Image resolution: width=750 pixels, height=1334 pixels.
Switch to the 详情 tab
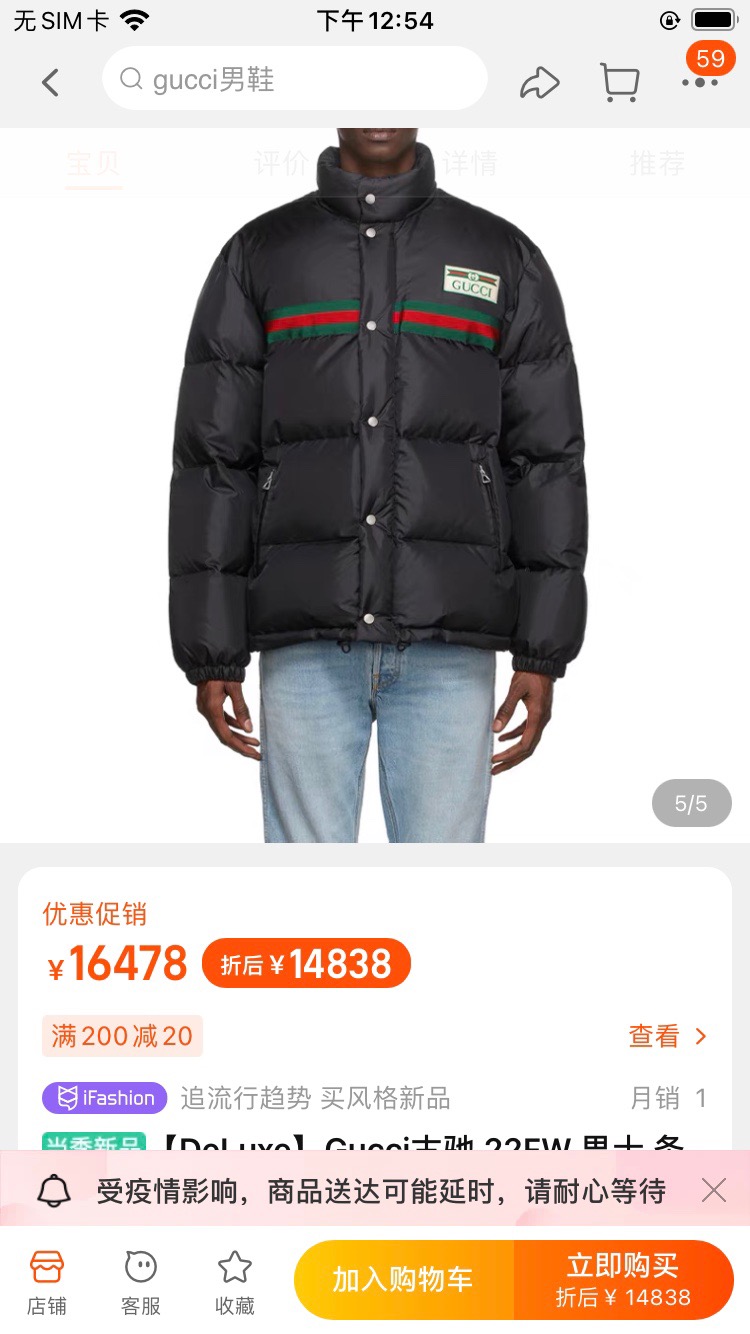point(469,163)
